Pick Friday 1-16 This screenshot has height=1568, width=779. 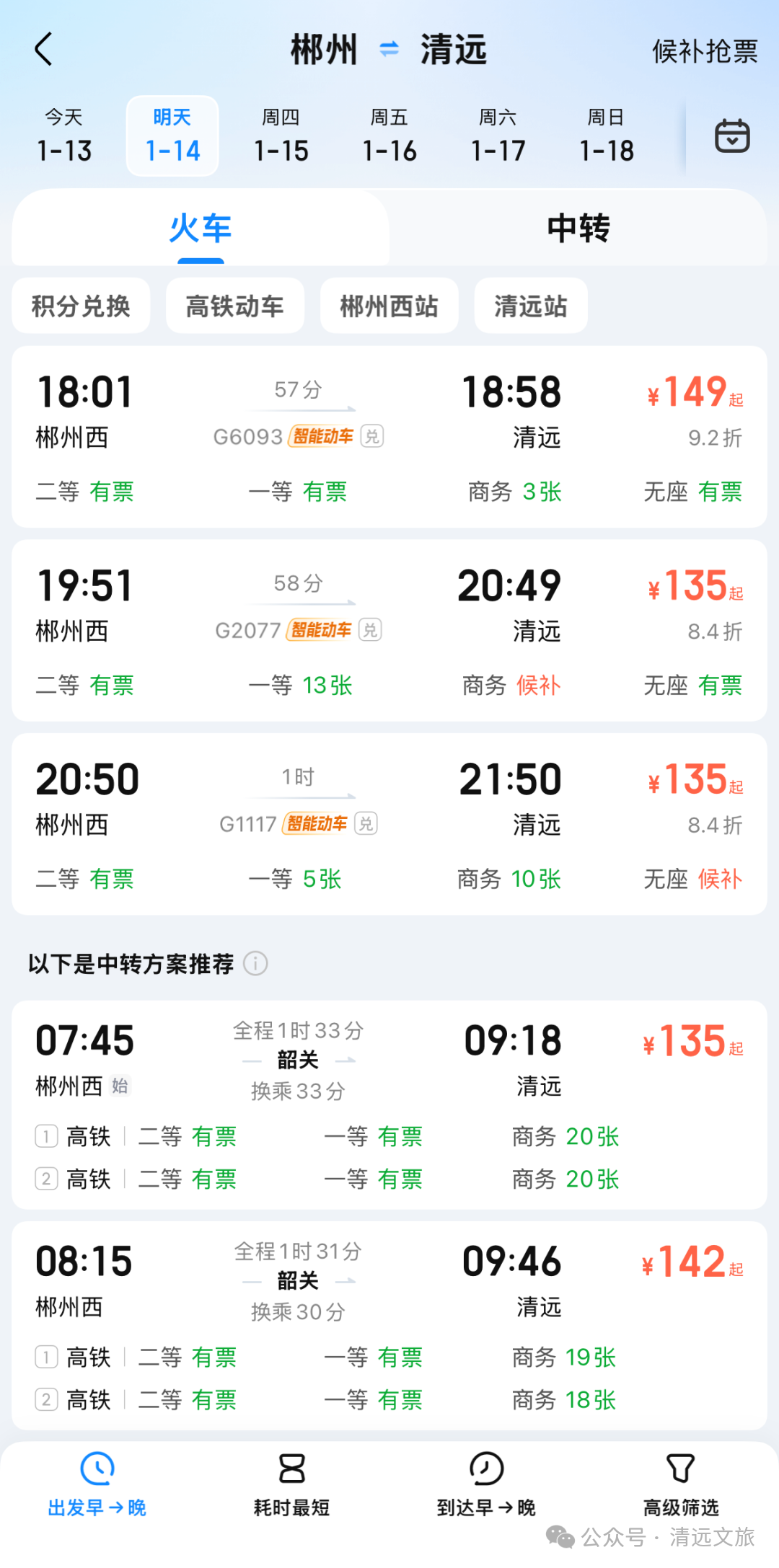coord(389,136)
